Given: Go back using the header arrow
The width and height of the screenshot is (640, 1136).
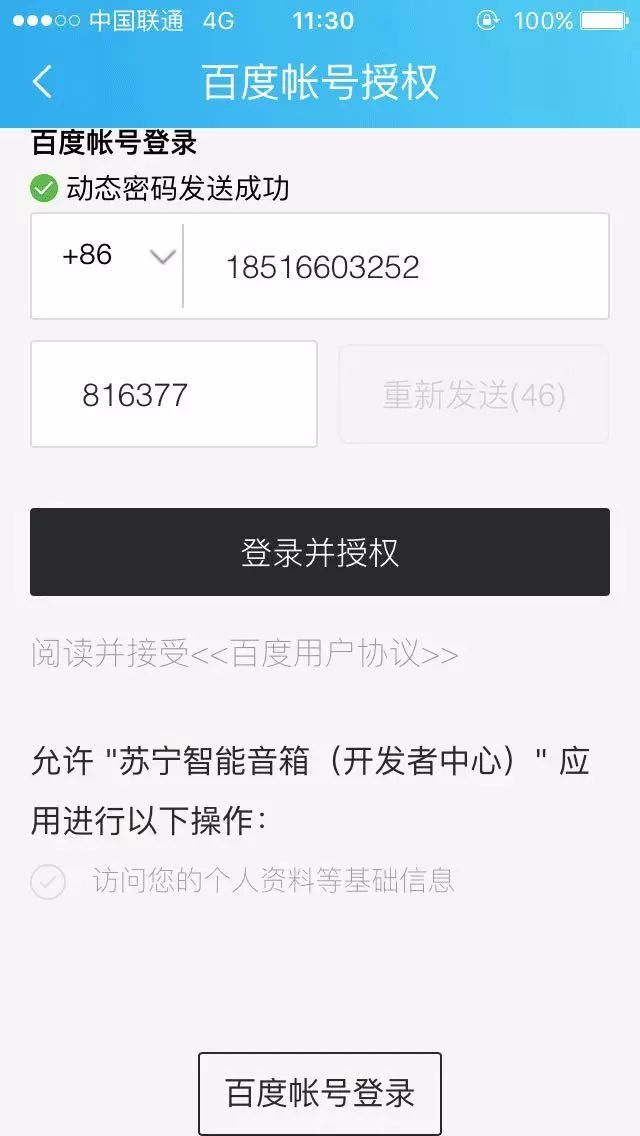Looking at the screenshot, I should click(x=43, y=82).
